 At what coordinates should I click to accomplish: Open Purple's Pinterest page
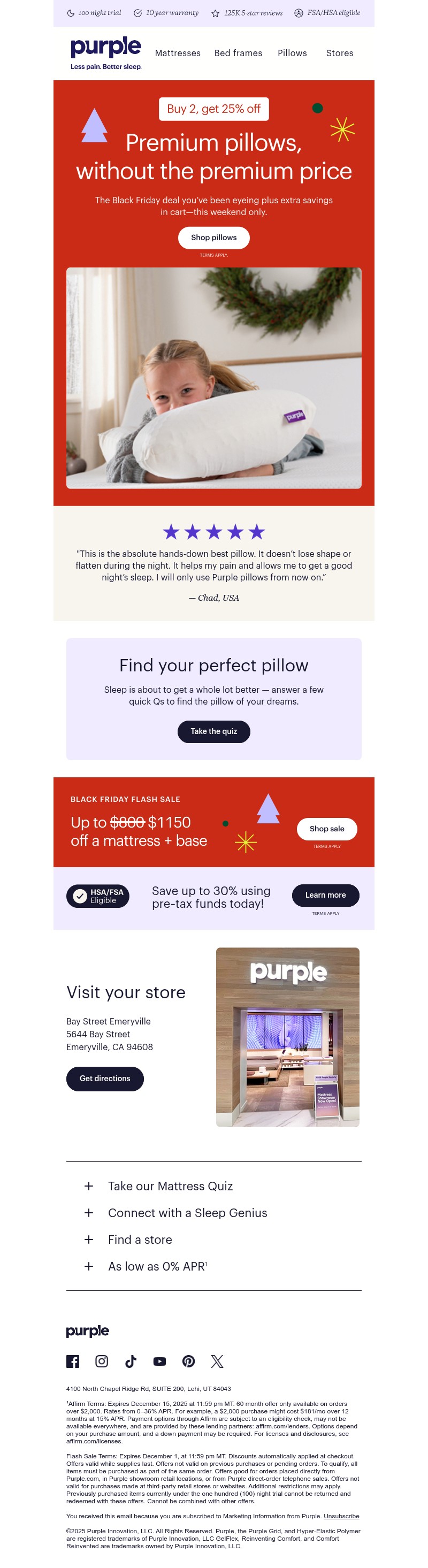tap(189, 1361)
